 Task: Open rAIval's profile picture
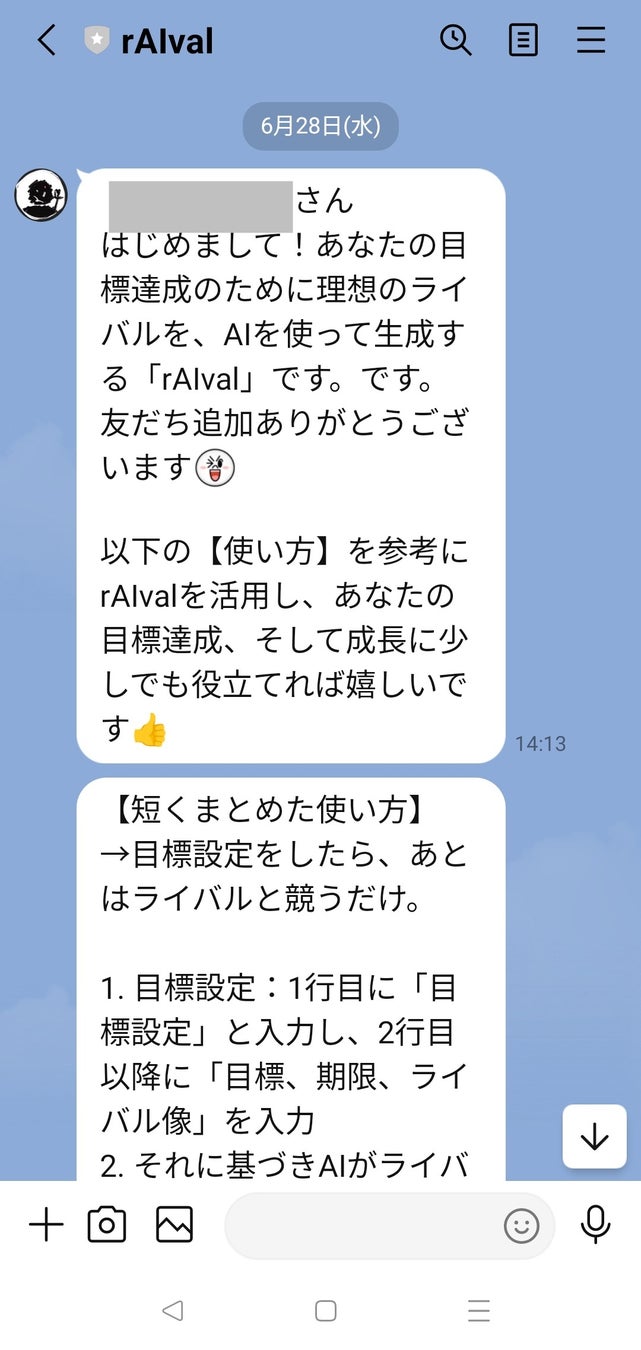[x=41, y=195]
